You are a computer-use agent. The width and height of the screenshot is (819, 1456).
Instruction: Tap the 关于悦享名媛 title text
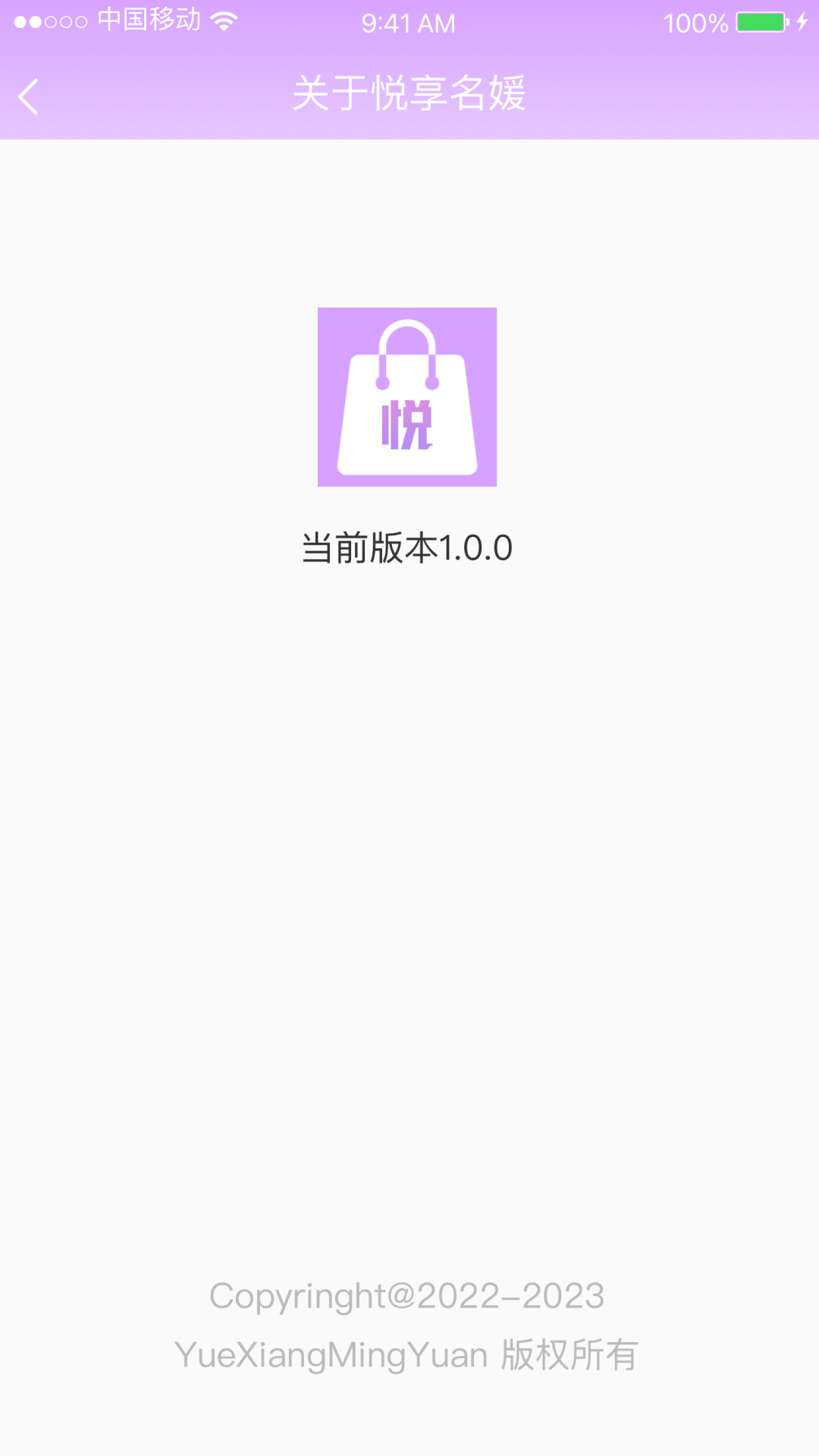[x=409, y=96]
